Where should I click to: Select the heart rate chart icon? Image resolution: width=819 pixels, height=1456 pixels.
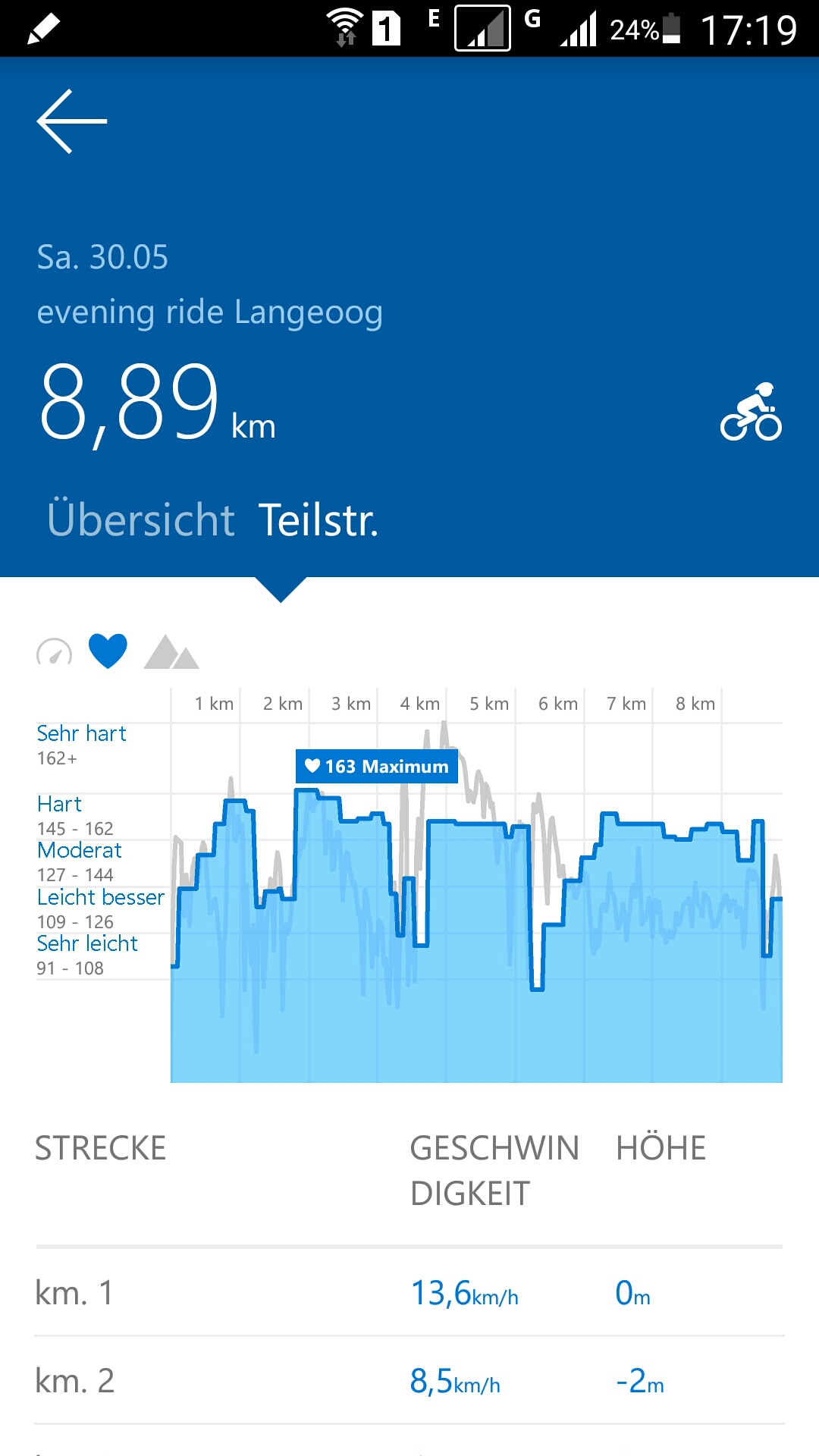(108, 651)
